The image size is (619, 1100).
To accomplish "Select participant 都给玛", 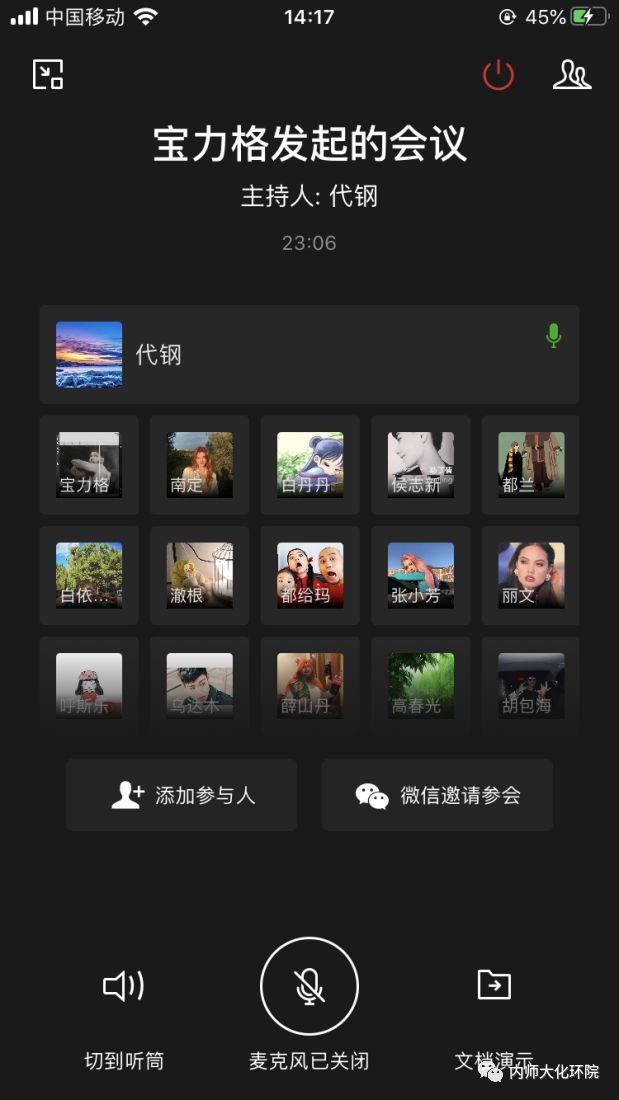I will [310, 575].
